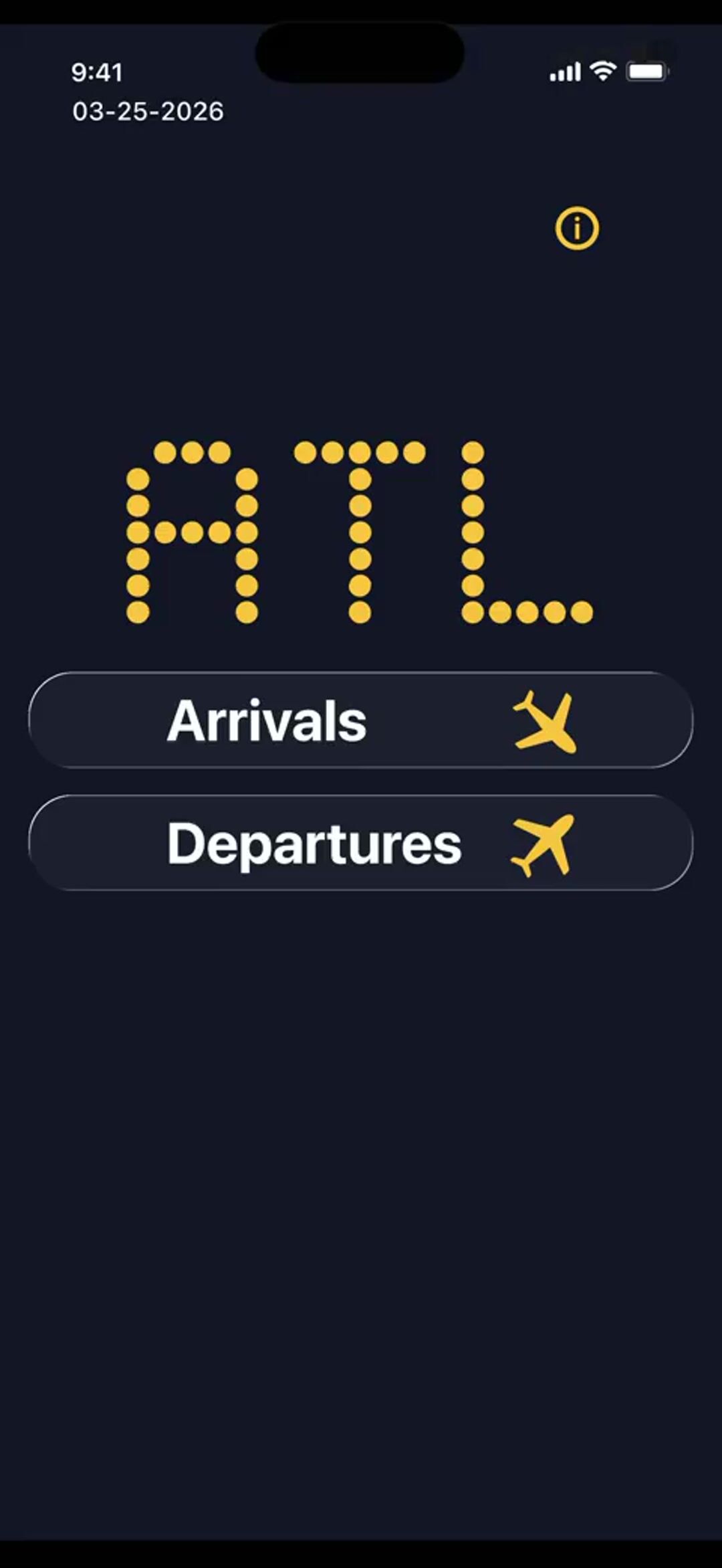Open the Arrivals board
Screen dimensions: 722x1568
tap(360, 720)
